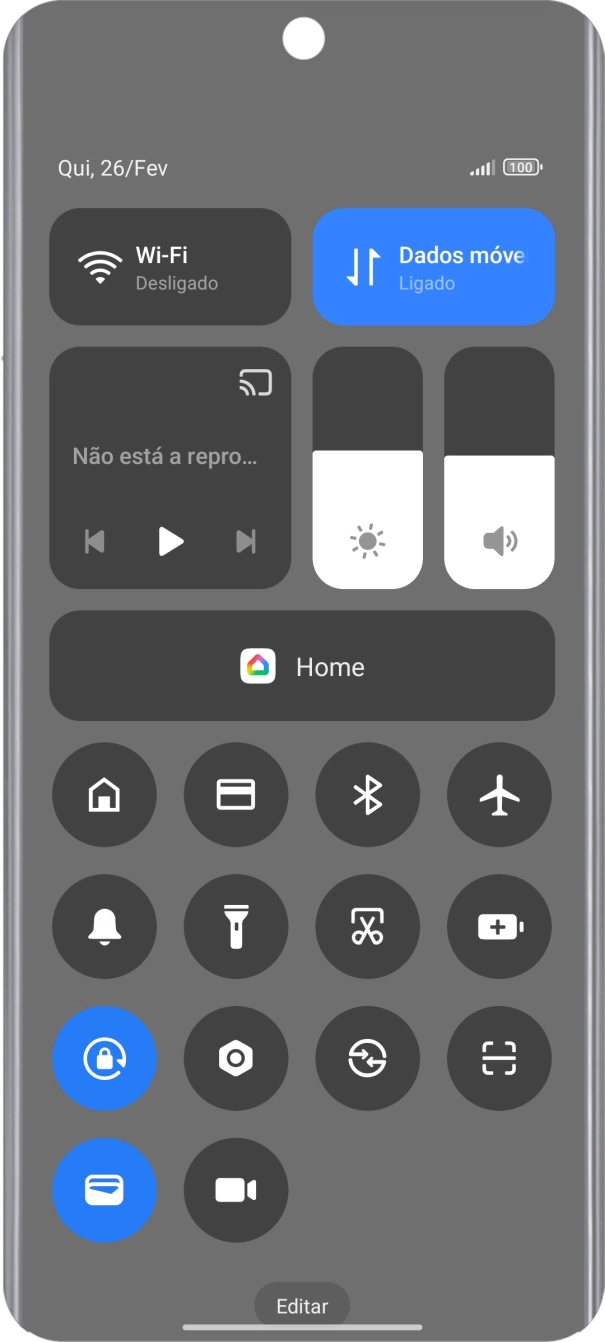
Task: Go to the previous track
Action: [x=95, y=542]
